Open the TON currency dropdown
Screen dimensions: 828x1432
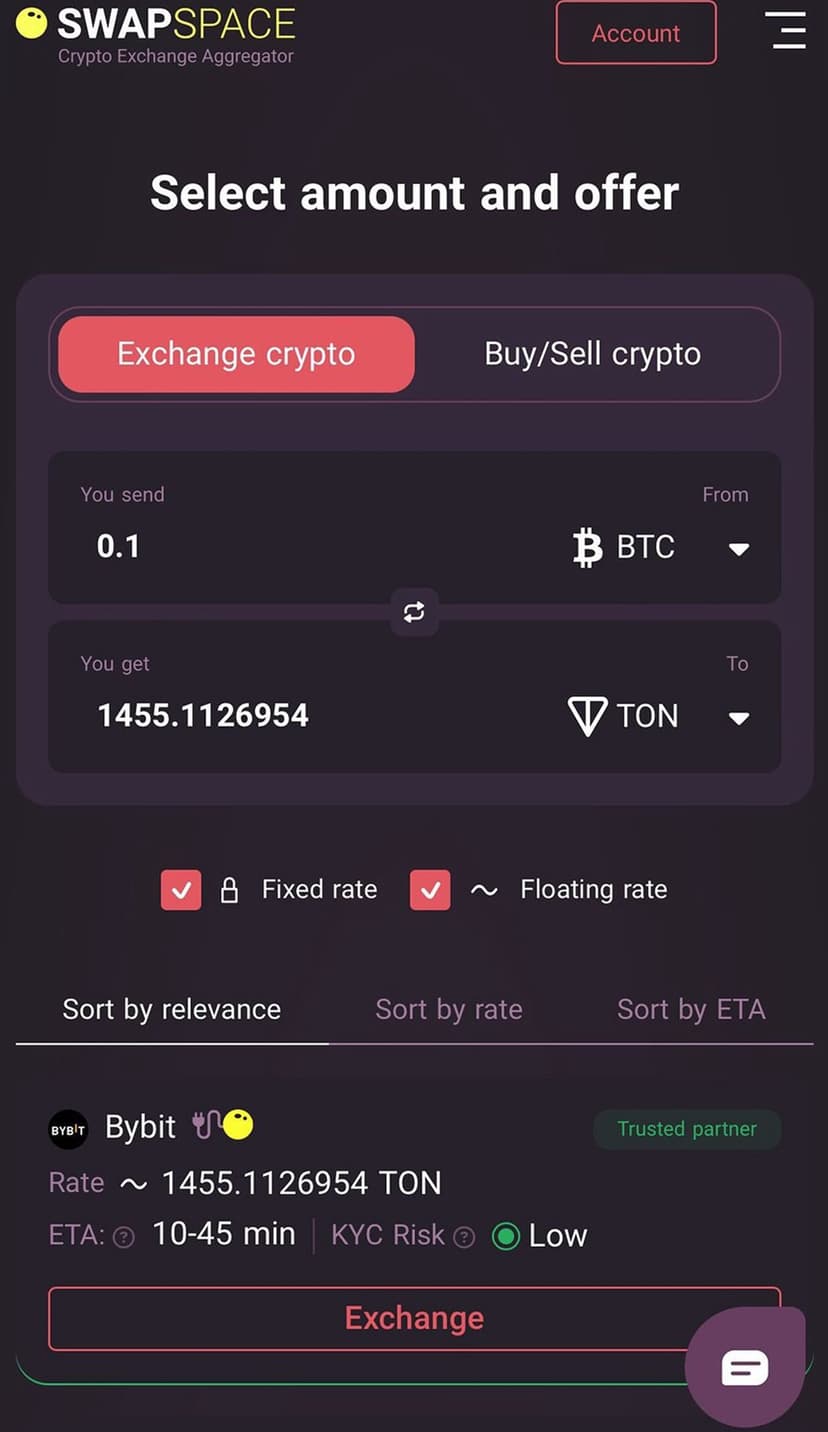coord(660,716)
